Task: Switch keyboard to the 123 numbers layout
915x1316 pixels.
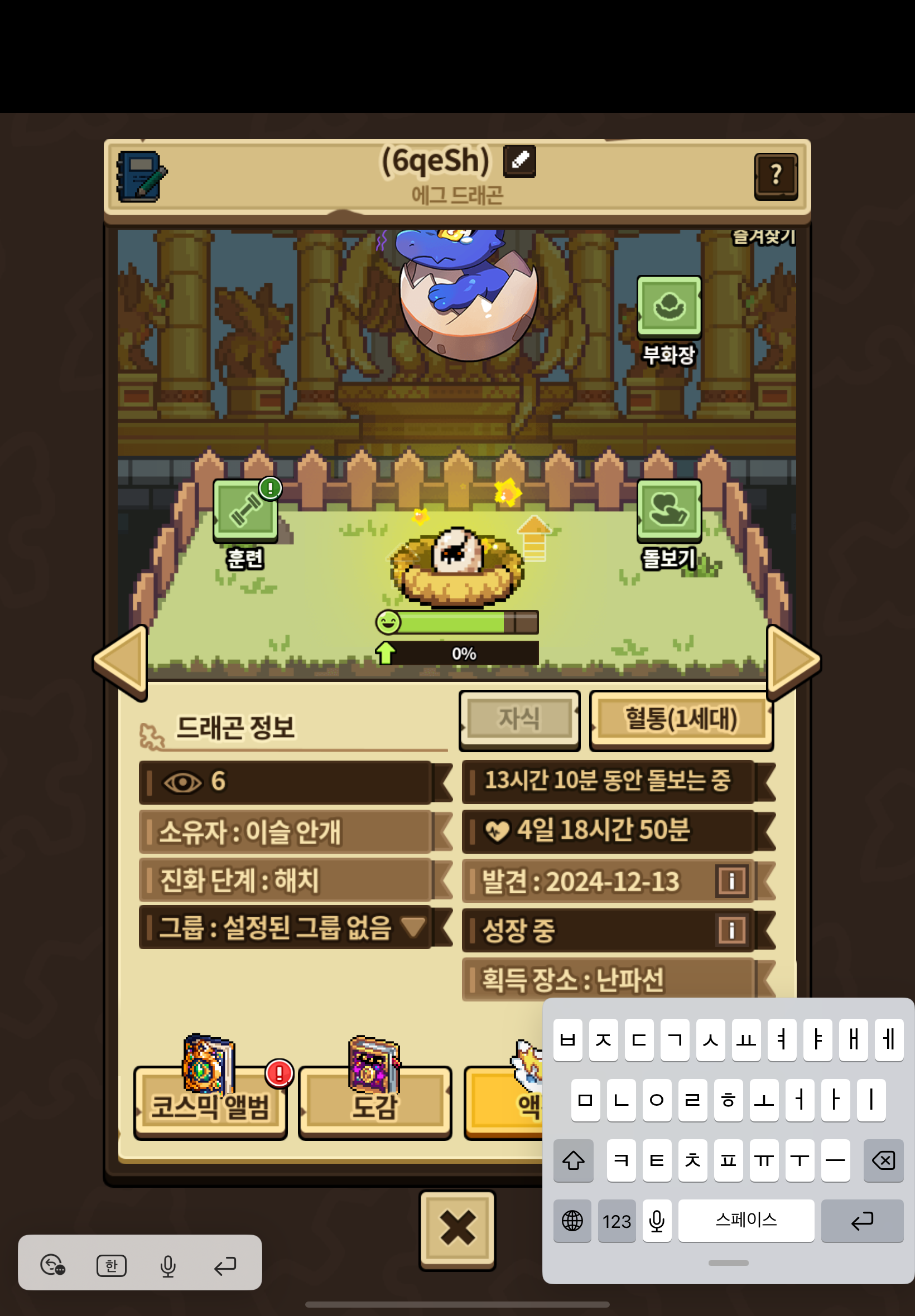Action: (x=617, y=1221)
